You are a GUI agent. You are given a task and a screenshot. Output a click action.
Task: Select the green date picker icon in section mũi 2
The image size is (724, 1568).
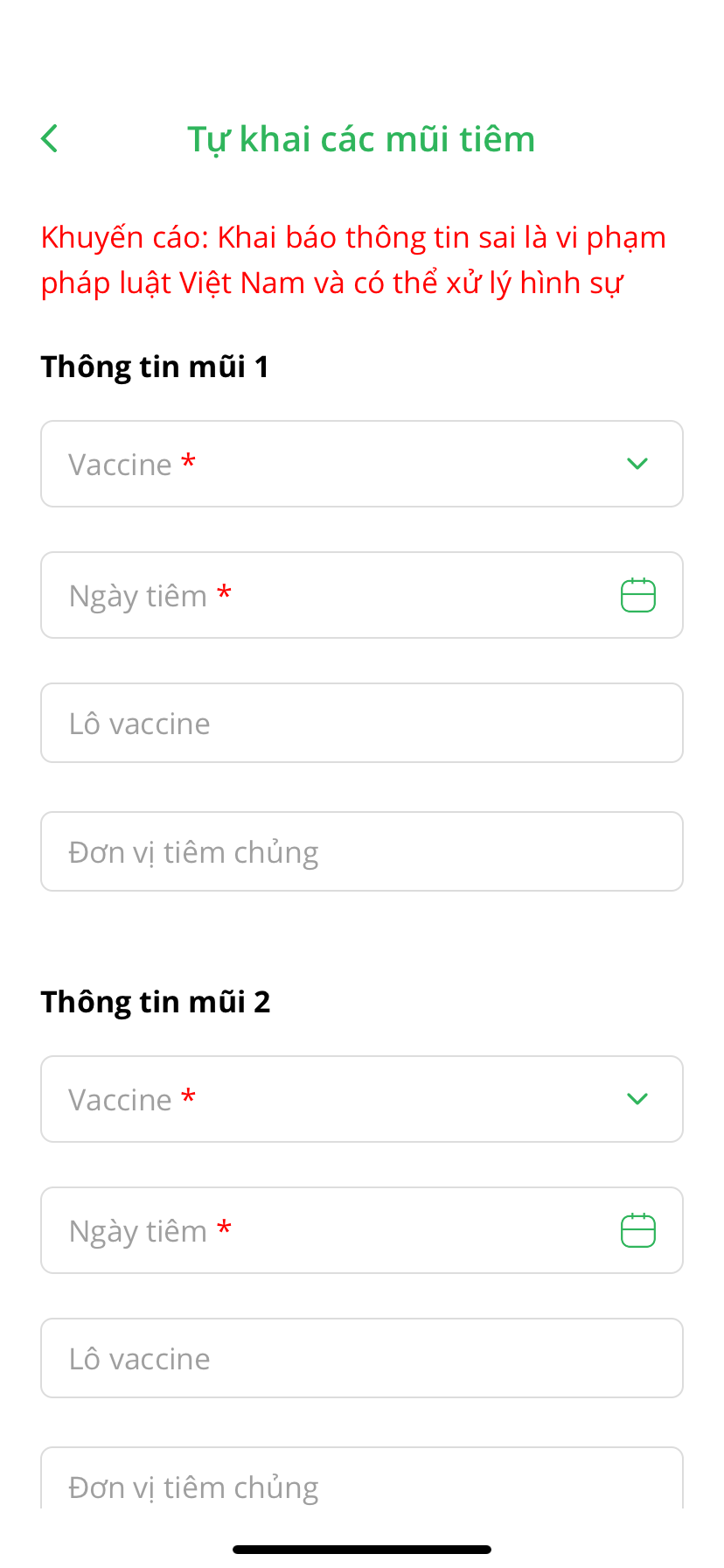tap(637, 1230)
